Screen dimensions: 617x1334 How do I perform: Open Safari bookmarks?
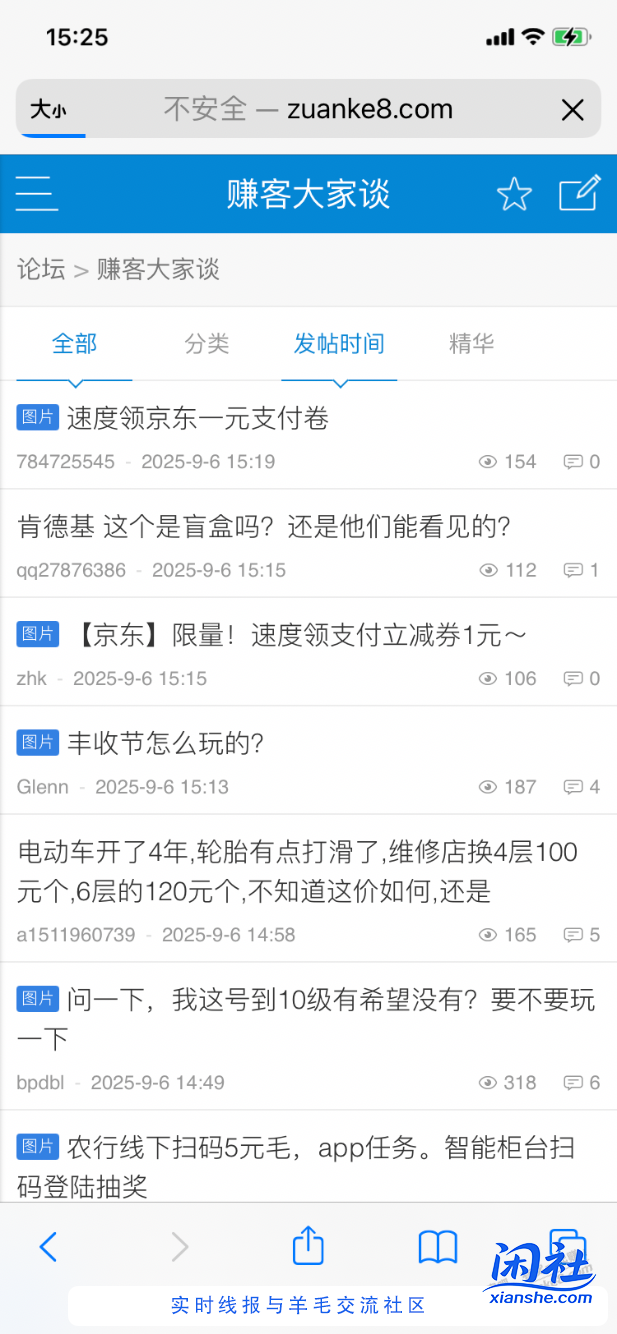coord(437,1246)
